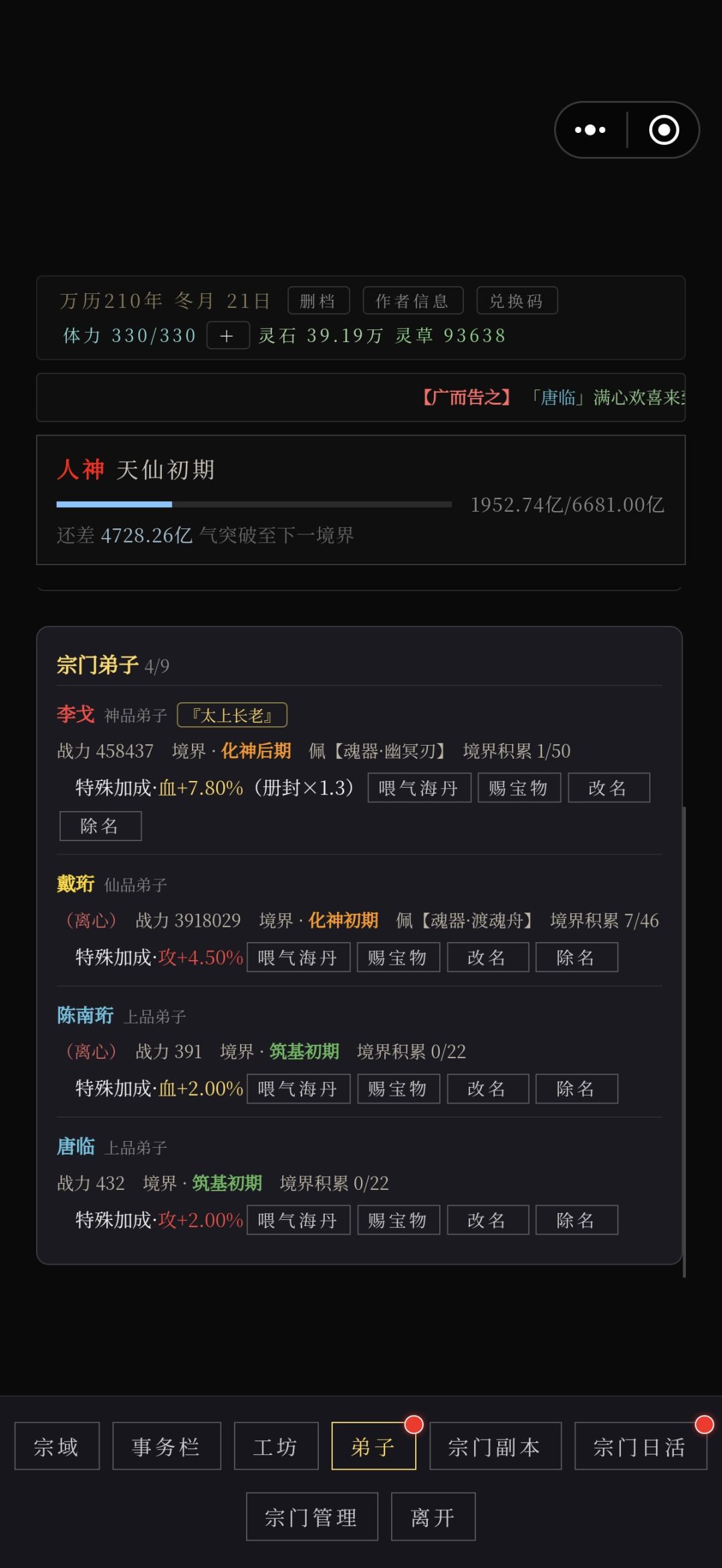Tap the 删档 delete-save button
This screenshot has height=1568, width=722.
[318, 301]
